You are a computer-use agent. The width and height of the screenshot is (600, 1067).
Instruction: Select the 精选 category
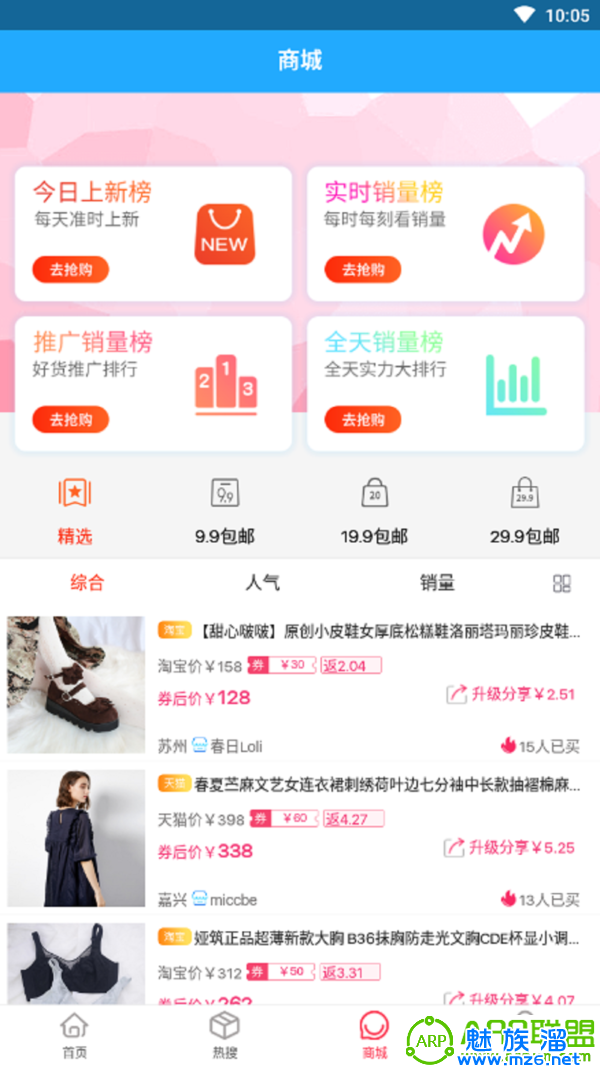point(75,510)
